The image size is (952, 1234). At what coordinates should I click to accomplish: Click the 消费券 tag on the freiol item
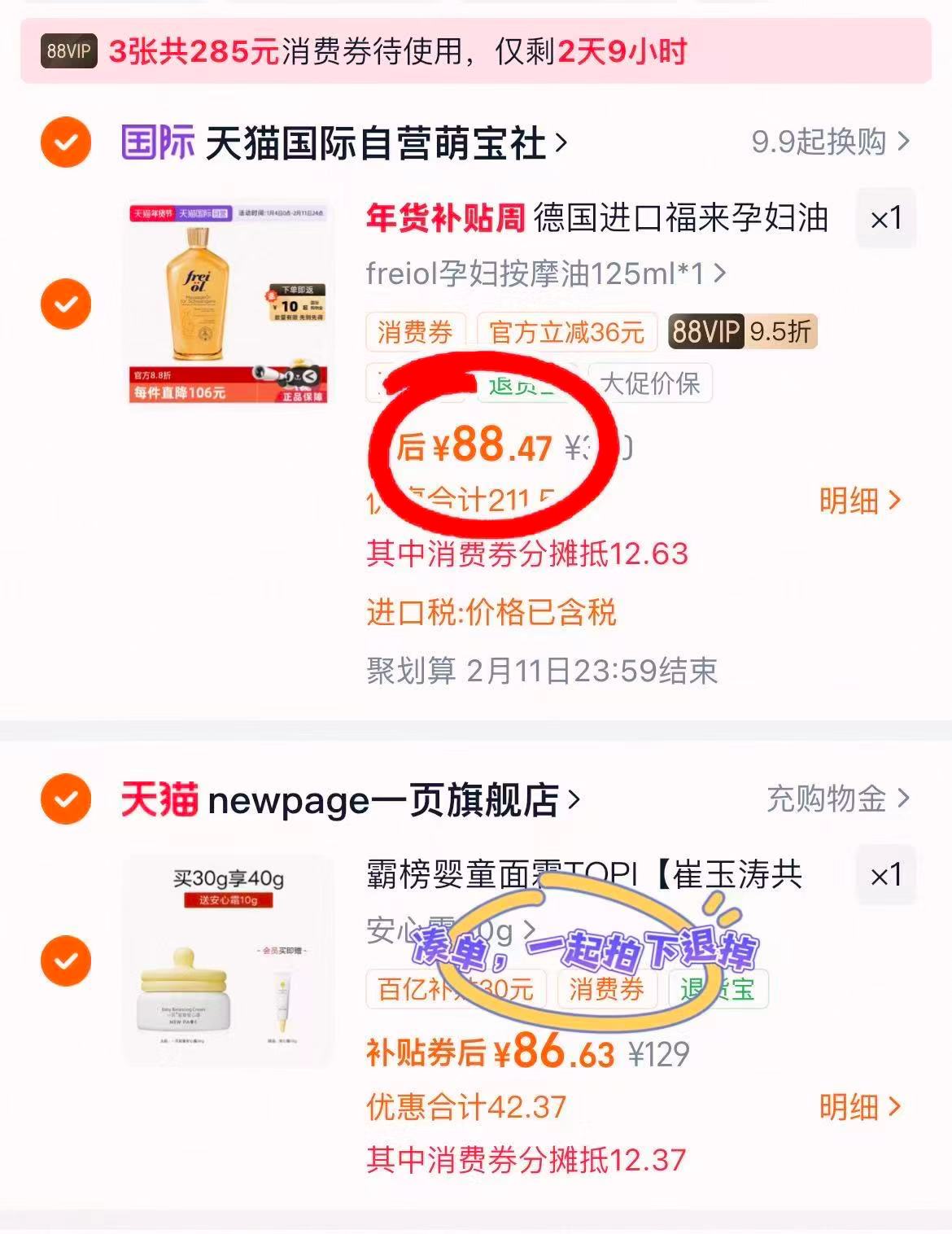pos(417,331)
